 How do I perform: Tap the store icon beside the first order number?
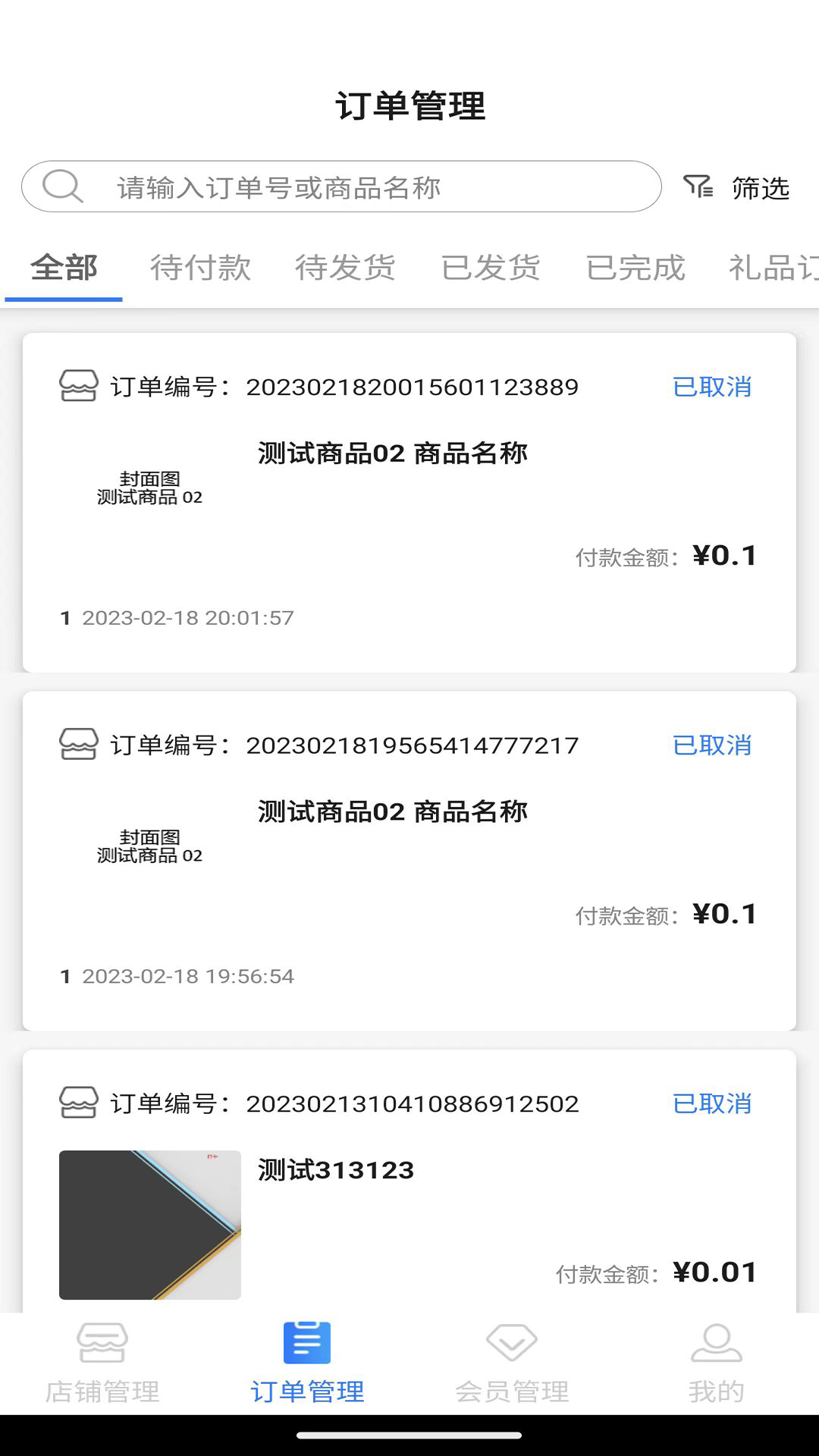coord(78,387)
